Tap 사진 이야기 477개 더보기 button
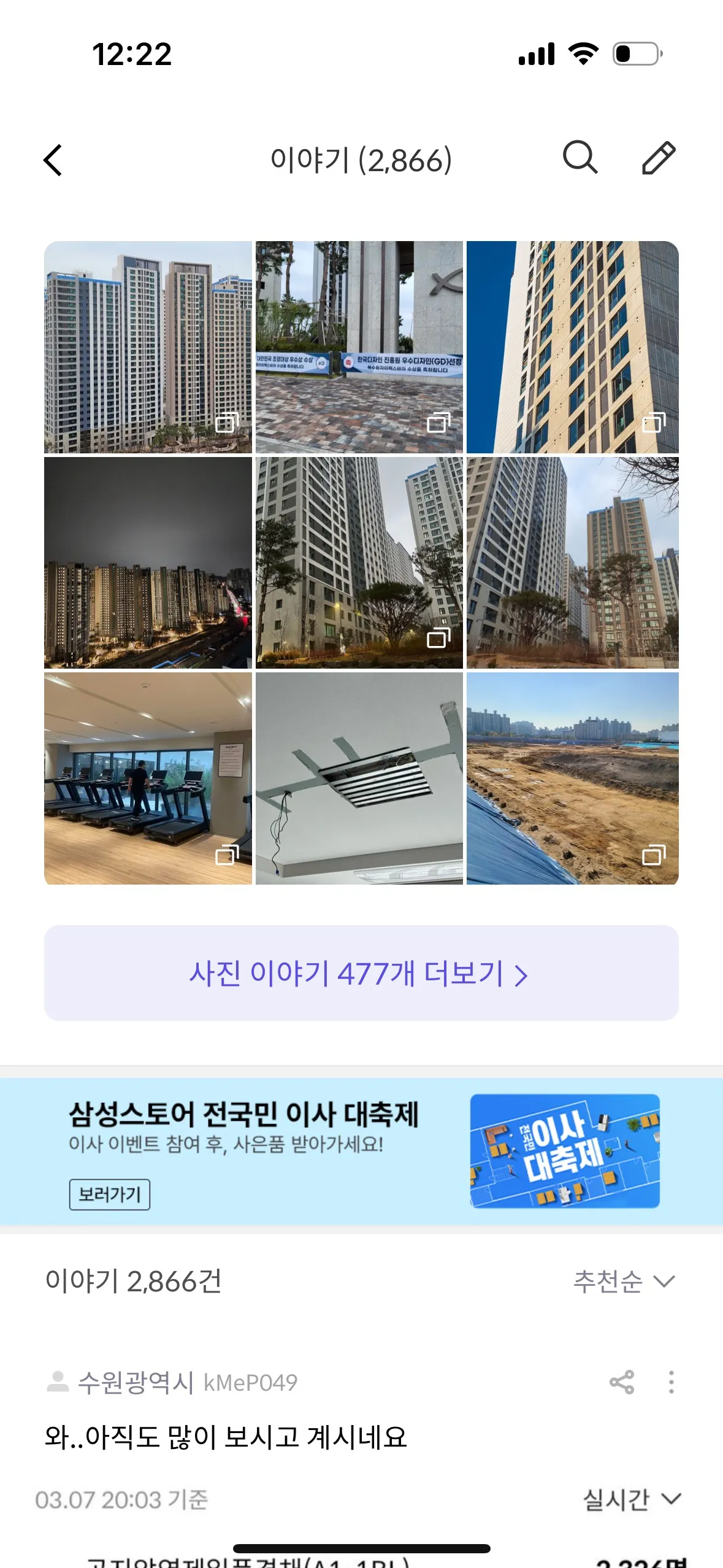 click(x=361, y=973)
